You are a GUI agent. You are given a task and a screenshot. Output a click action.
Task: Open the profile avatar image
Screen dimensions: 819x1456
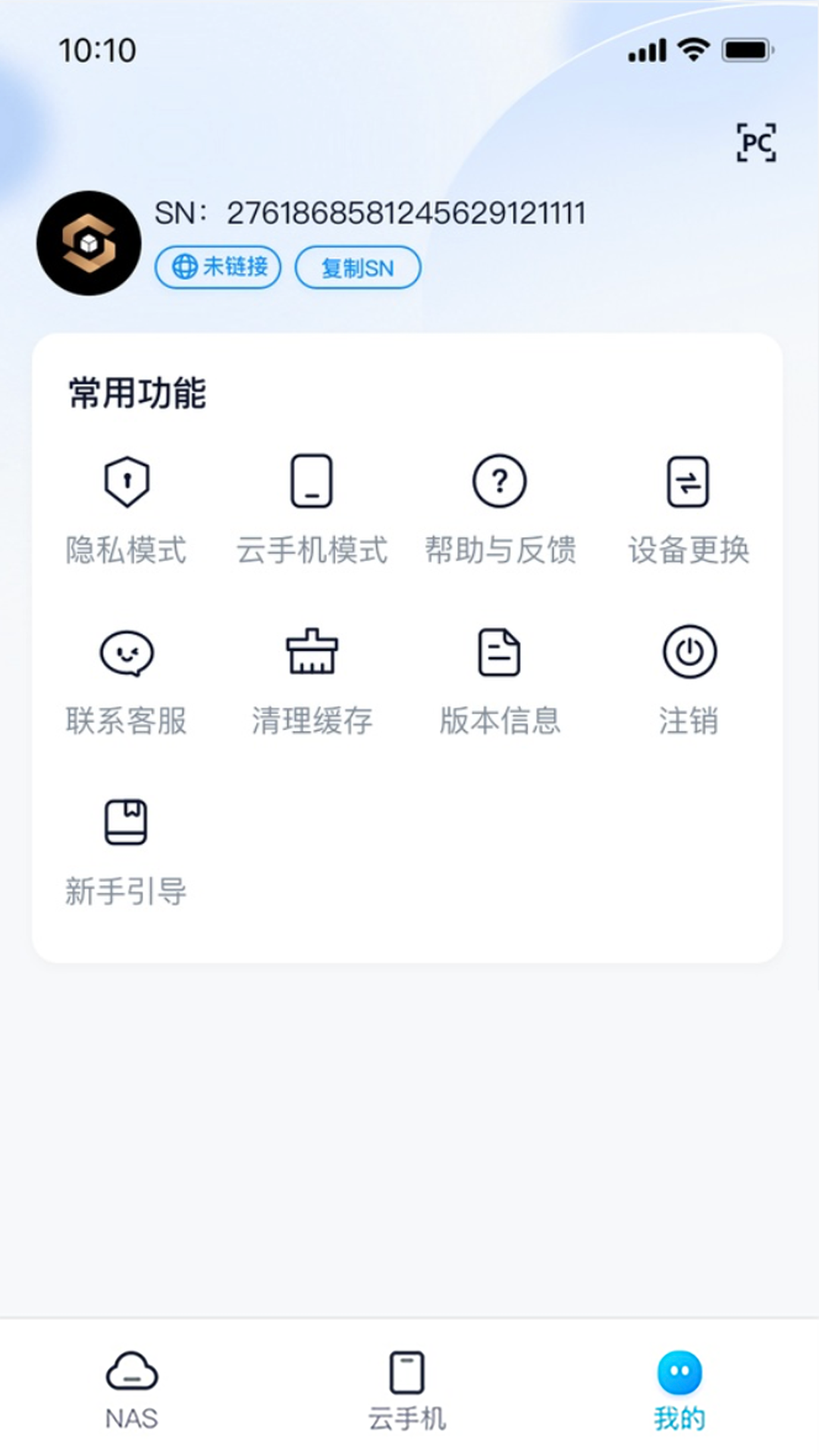(x=87, y=244)
